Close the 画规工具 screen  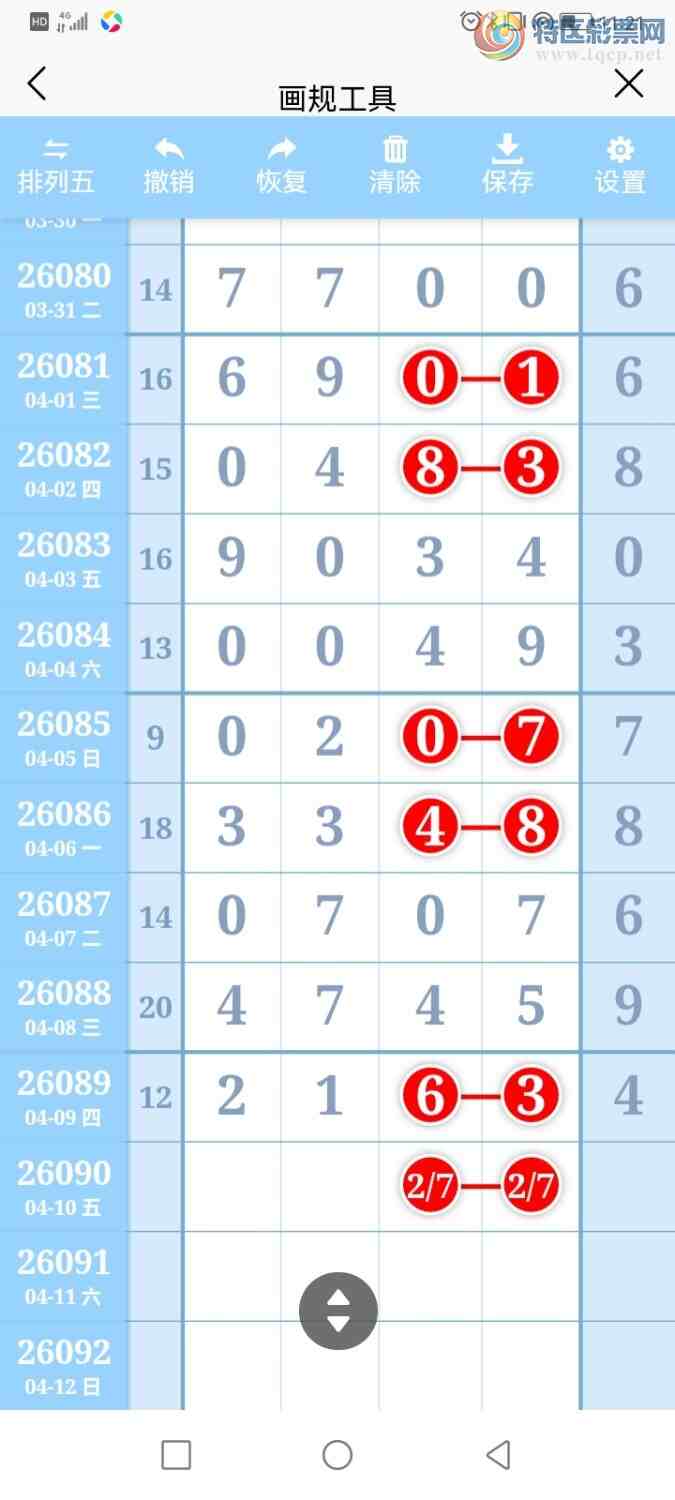[x=628, y=84]
